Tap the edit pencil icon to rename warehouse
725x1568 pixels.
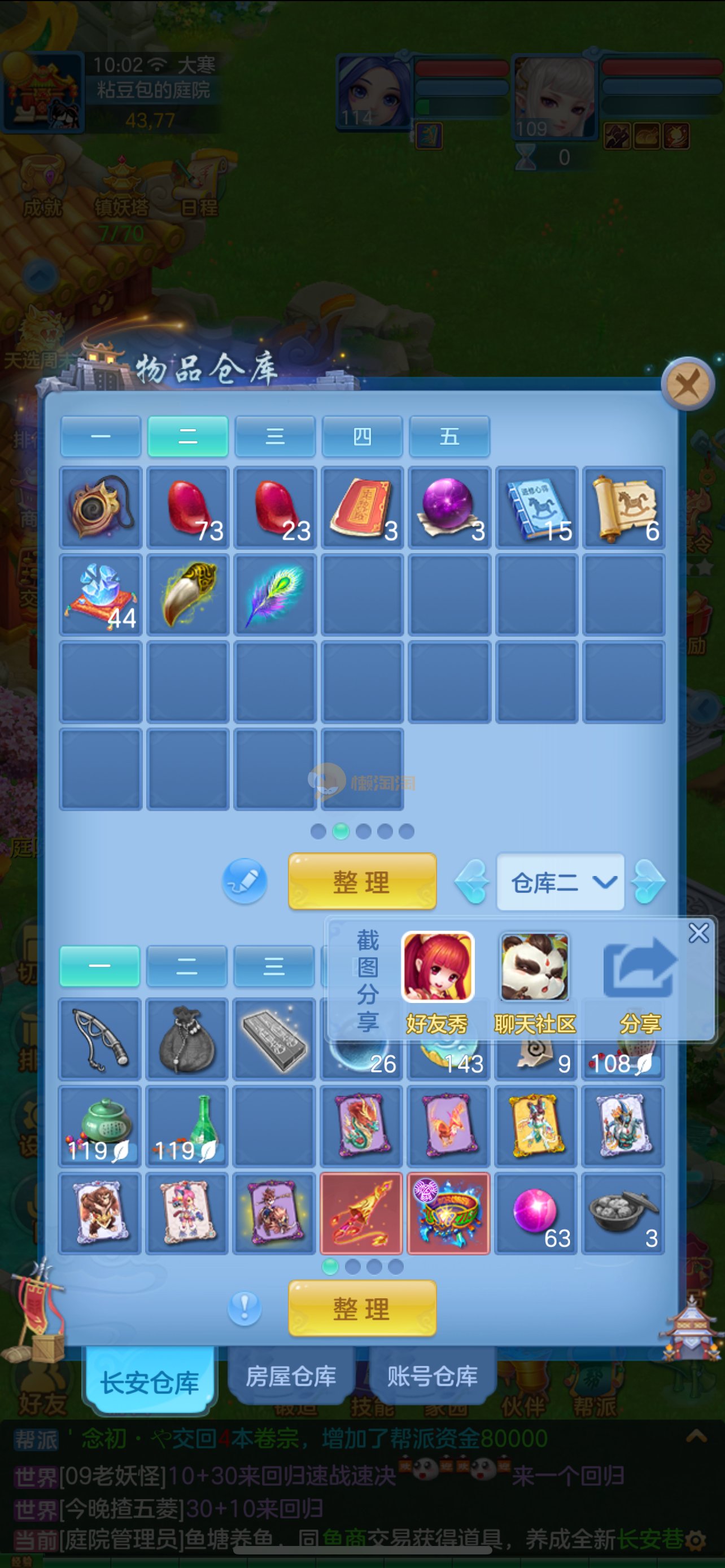coord(244,881)
